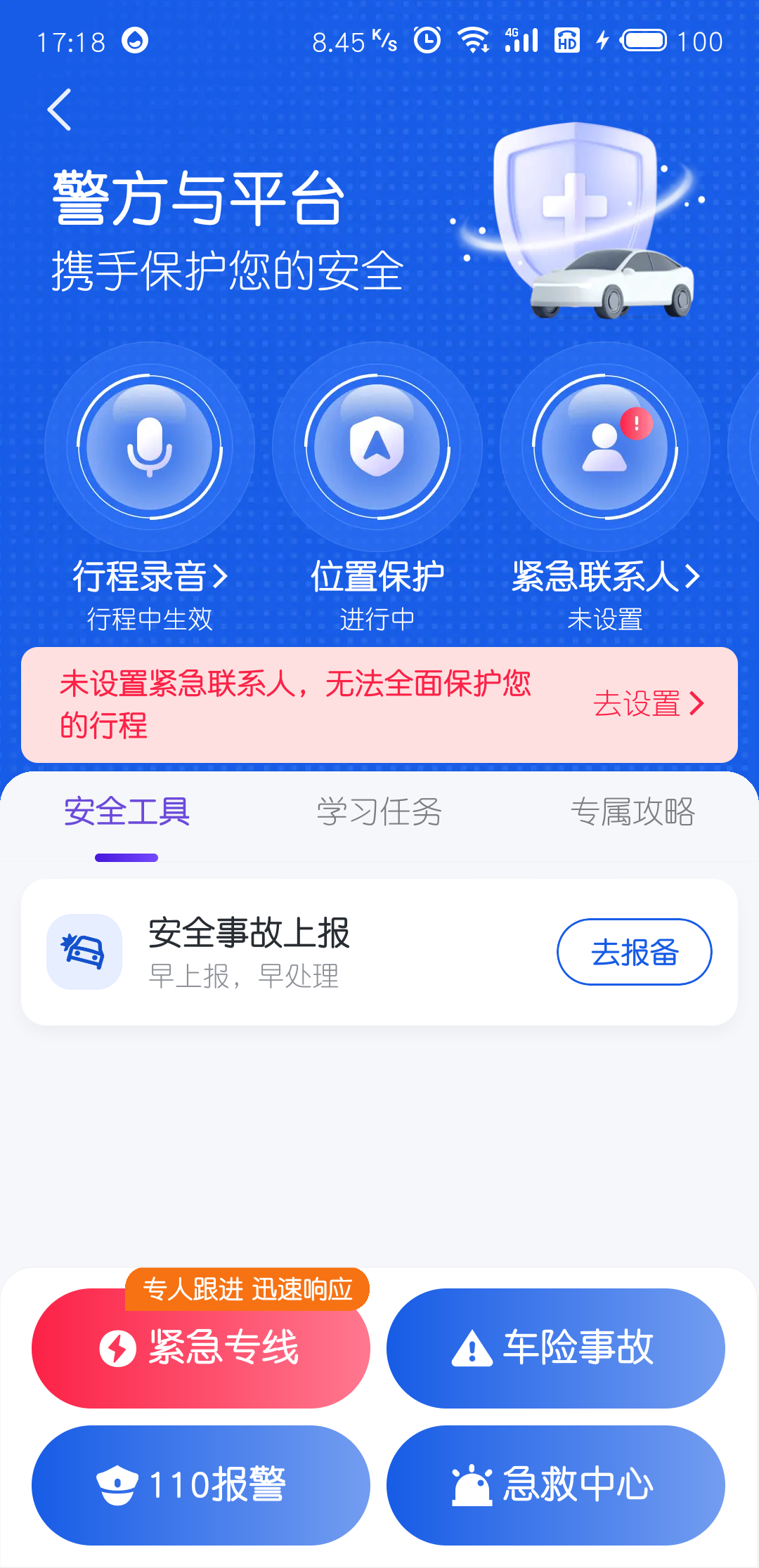Tap the back arrow at top left
The image size is (759, 1568).
[59, 109]
